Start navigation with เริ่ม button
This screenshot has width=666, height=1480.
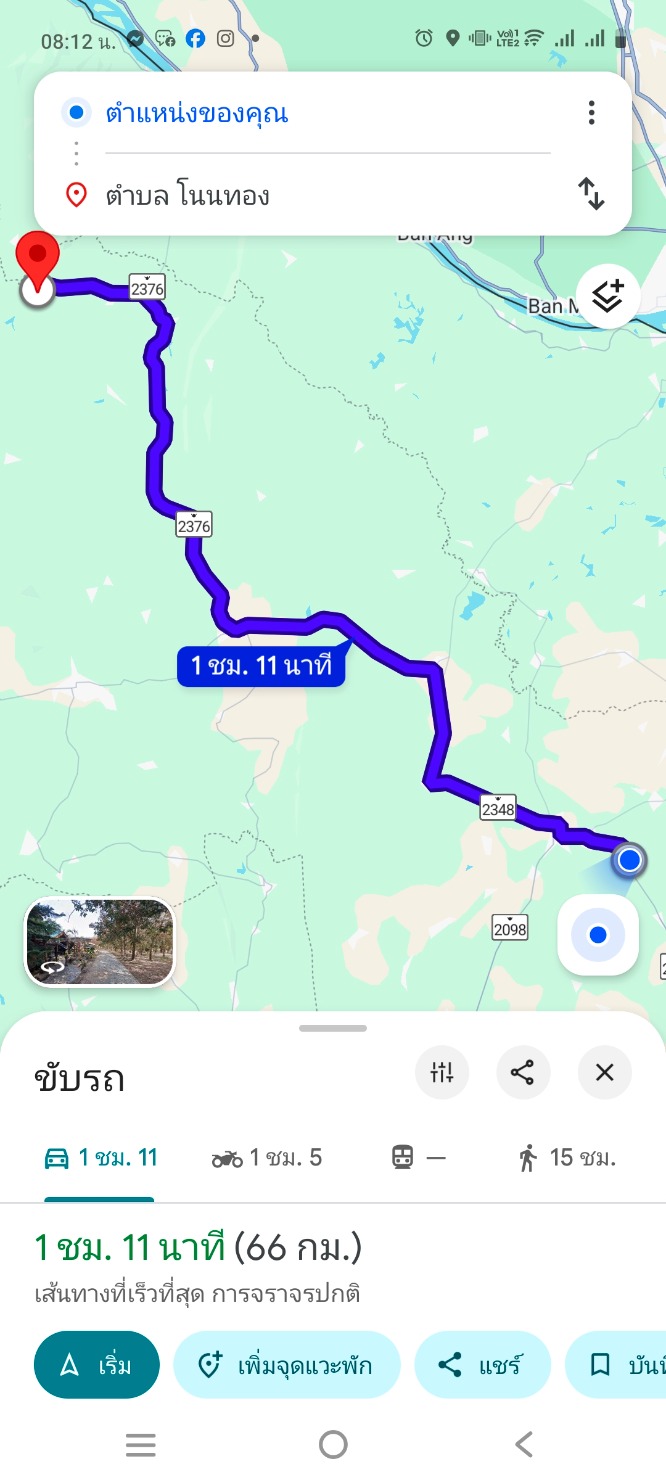pyautogui.click(x=97, y=1365)
